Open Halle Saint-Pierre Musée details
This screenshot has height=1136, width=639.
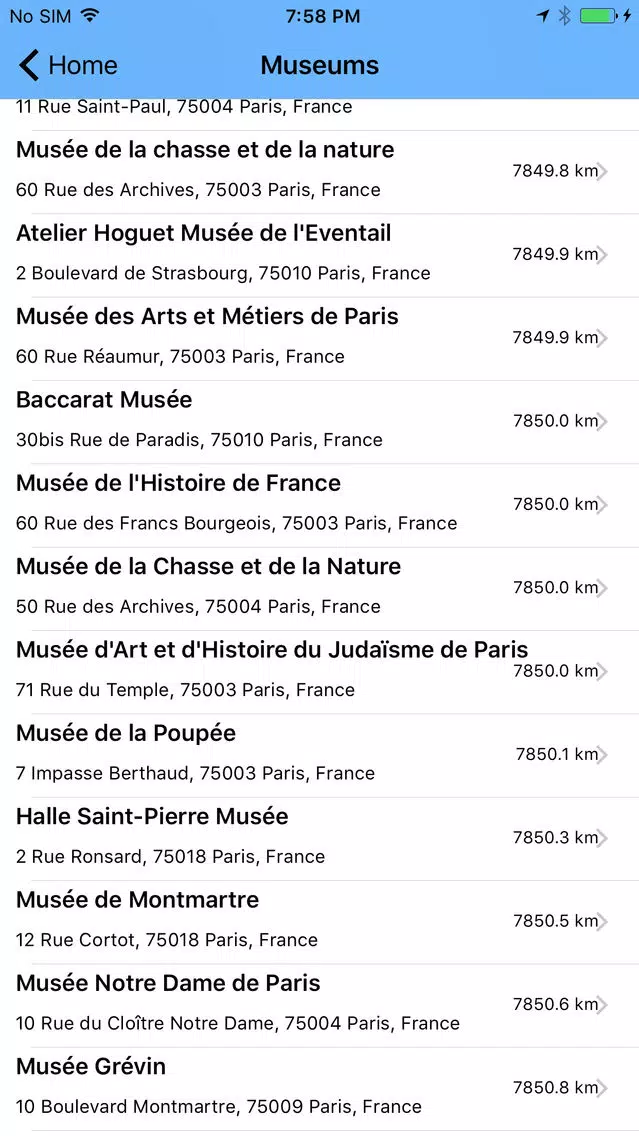[320, 838]
